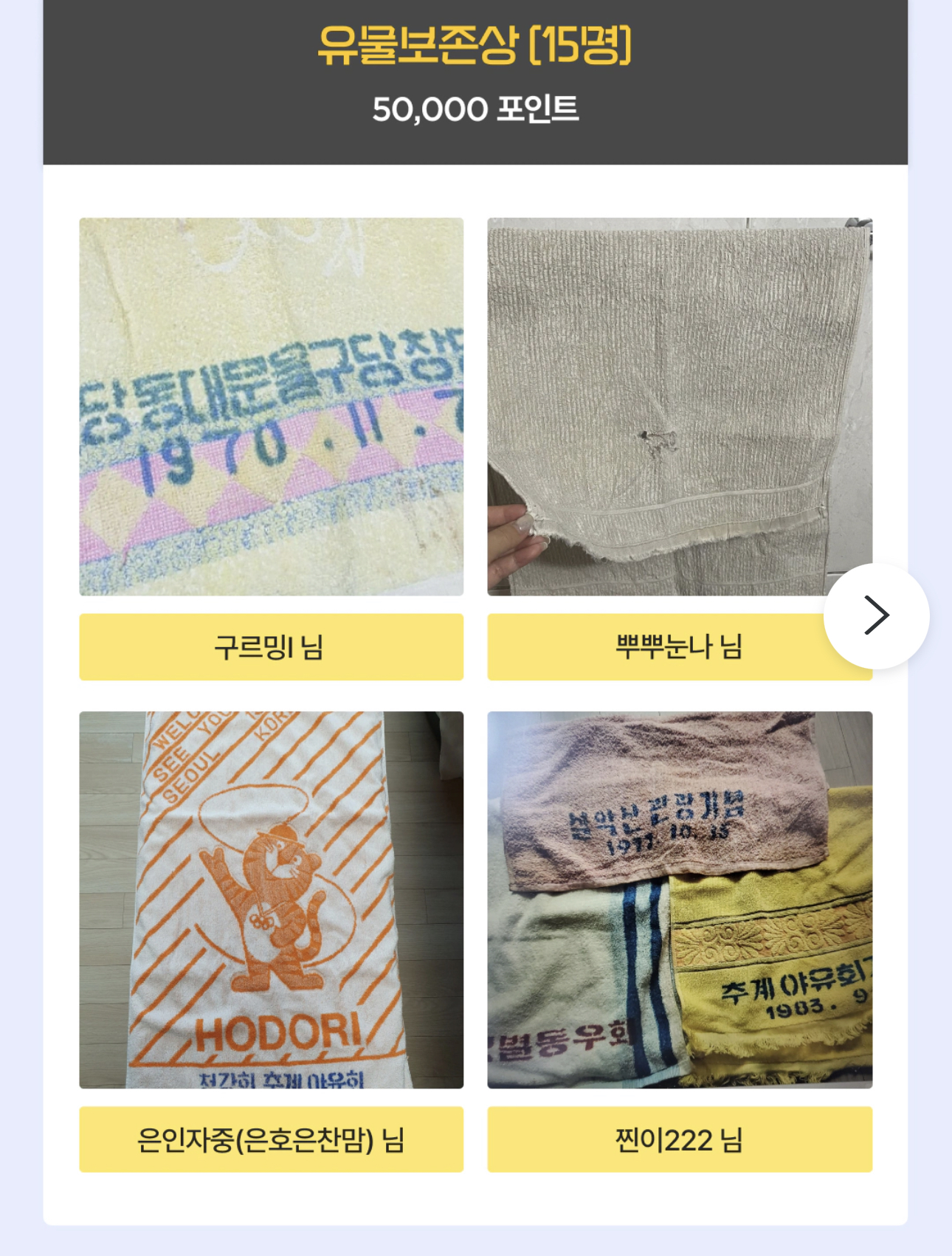View 뿌뿌눈나 님's torn grey towel photo
This screenshot has width=952, height=1256.
(x=679, y=406)
